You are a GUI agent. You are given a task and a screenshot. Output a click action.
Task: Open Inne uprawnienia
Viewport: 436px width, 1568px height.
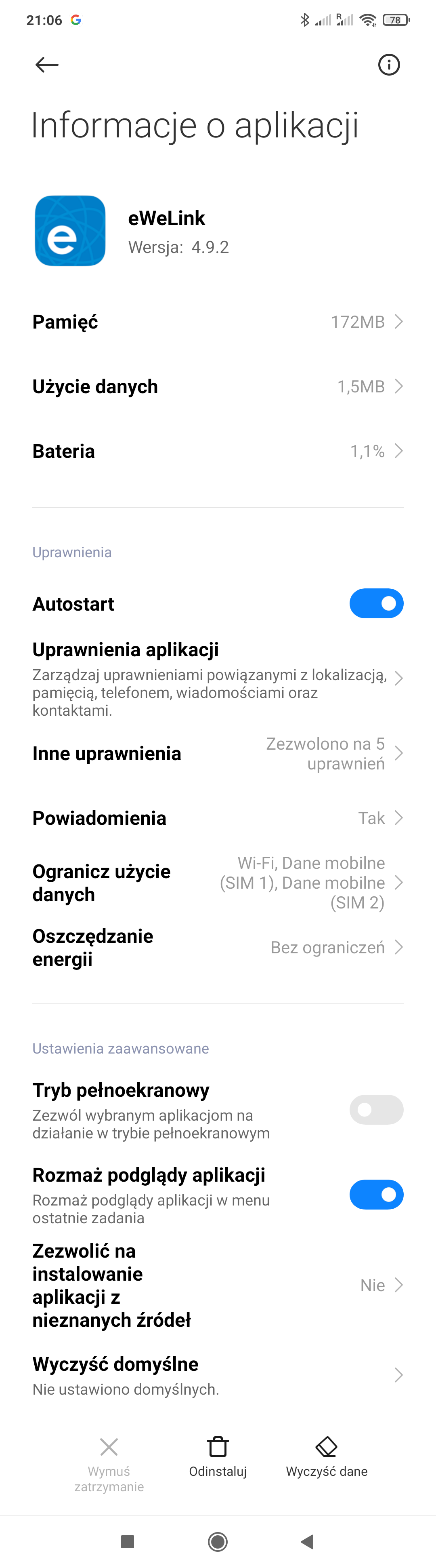pyautogui.click(x=218, y=754)
